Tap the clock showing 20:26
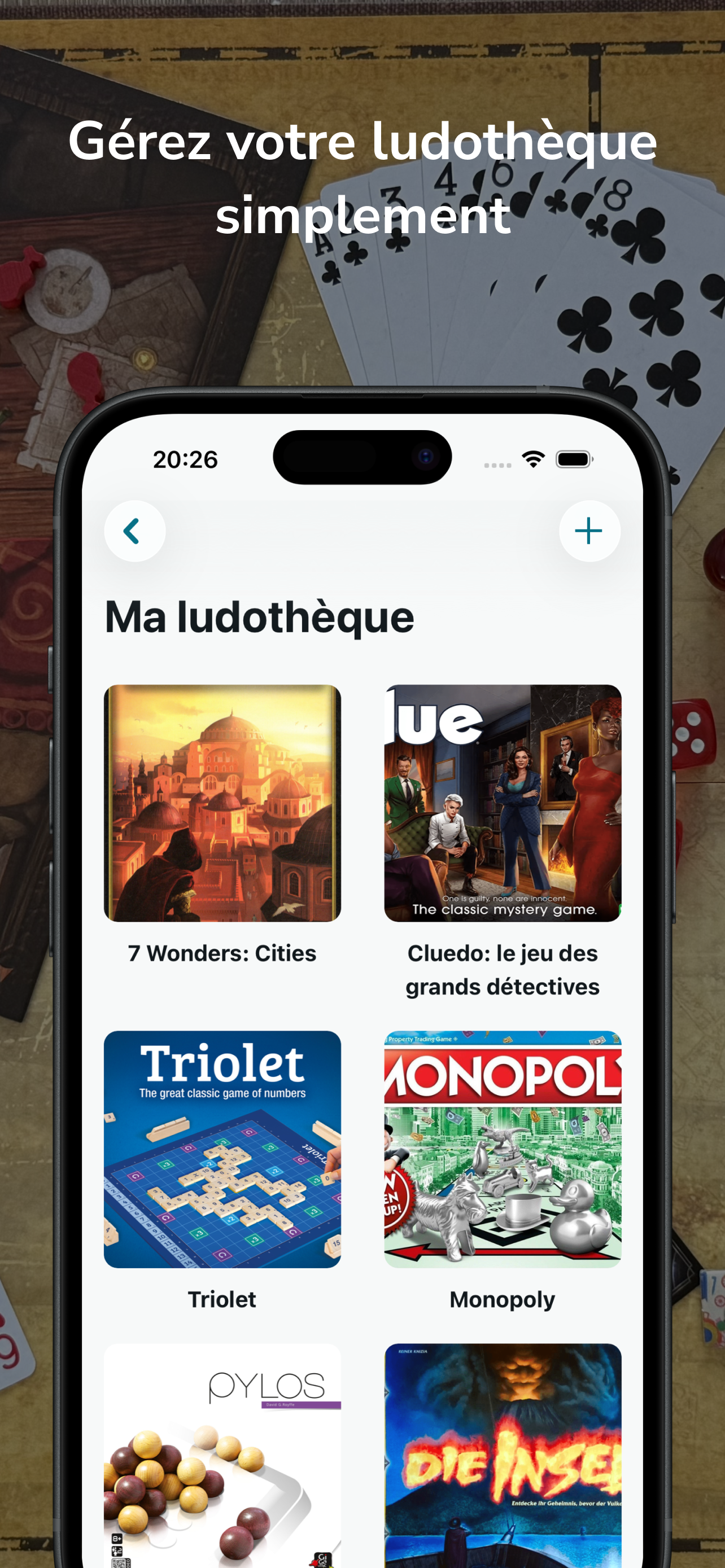The image size is (725, 1568). click(x=187, y=461)
